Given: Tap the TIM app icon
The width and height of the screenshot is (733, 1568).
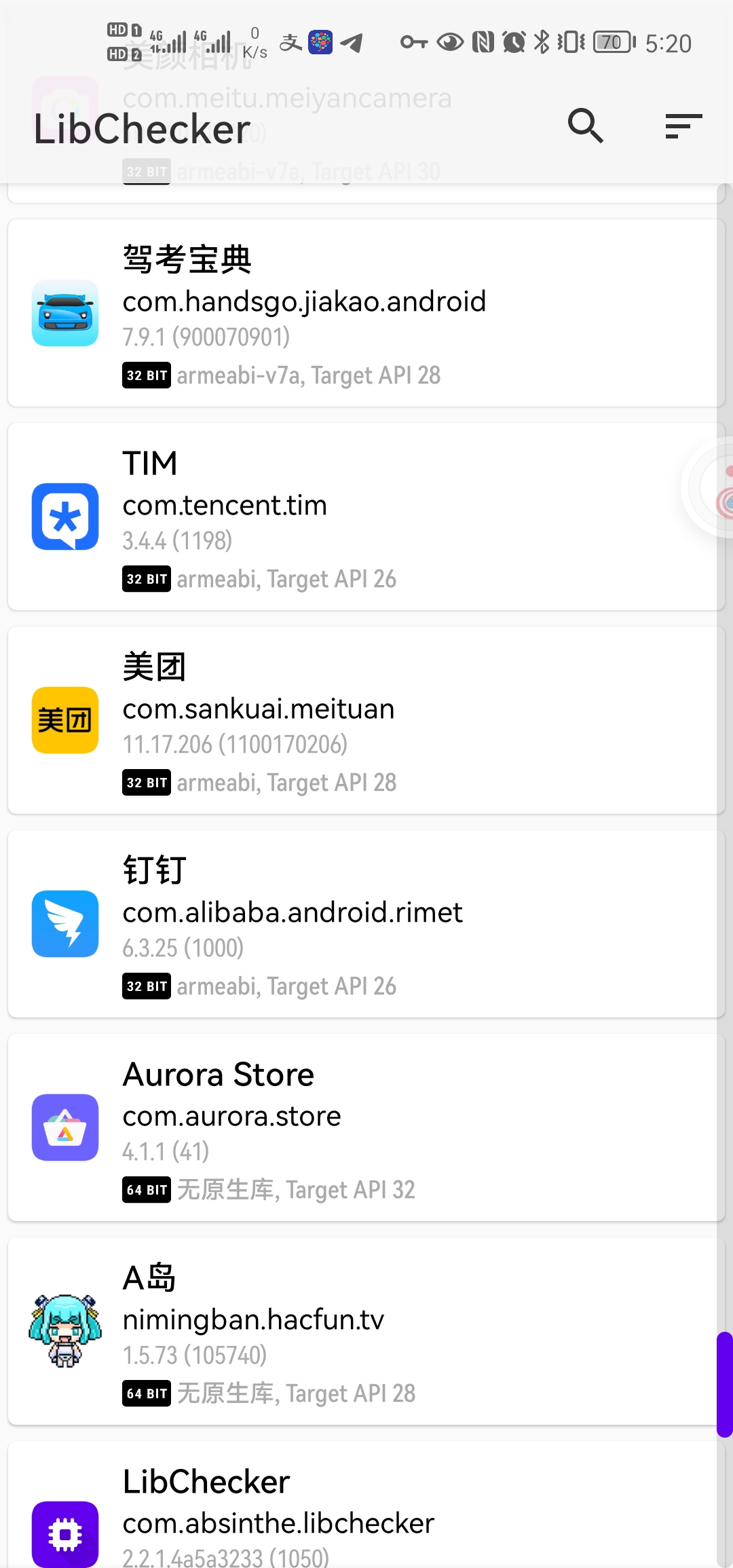Looking at the screenshot, I should (x=64, y=517).
